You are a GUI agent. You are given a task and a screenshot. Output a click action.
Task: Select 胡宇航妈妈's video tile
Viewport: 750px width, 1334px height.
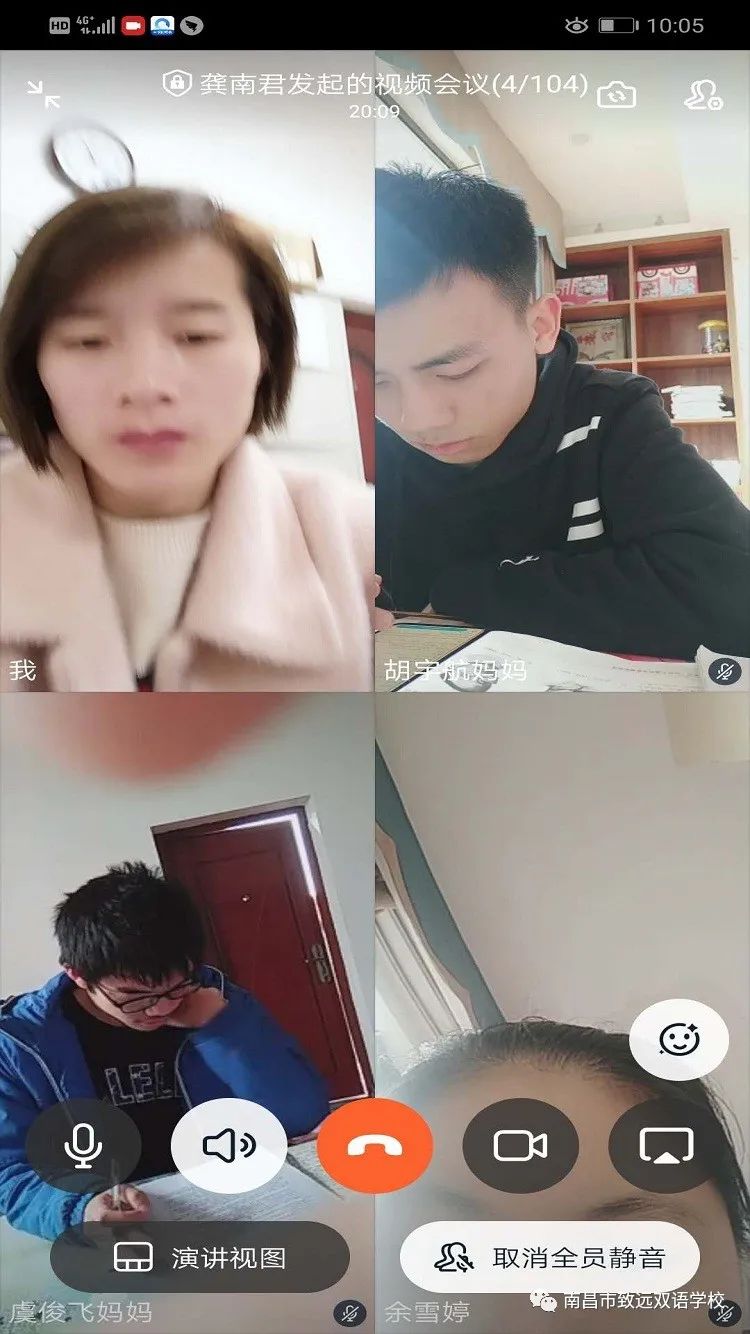pyautogui.click(x=562, y=400)
